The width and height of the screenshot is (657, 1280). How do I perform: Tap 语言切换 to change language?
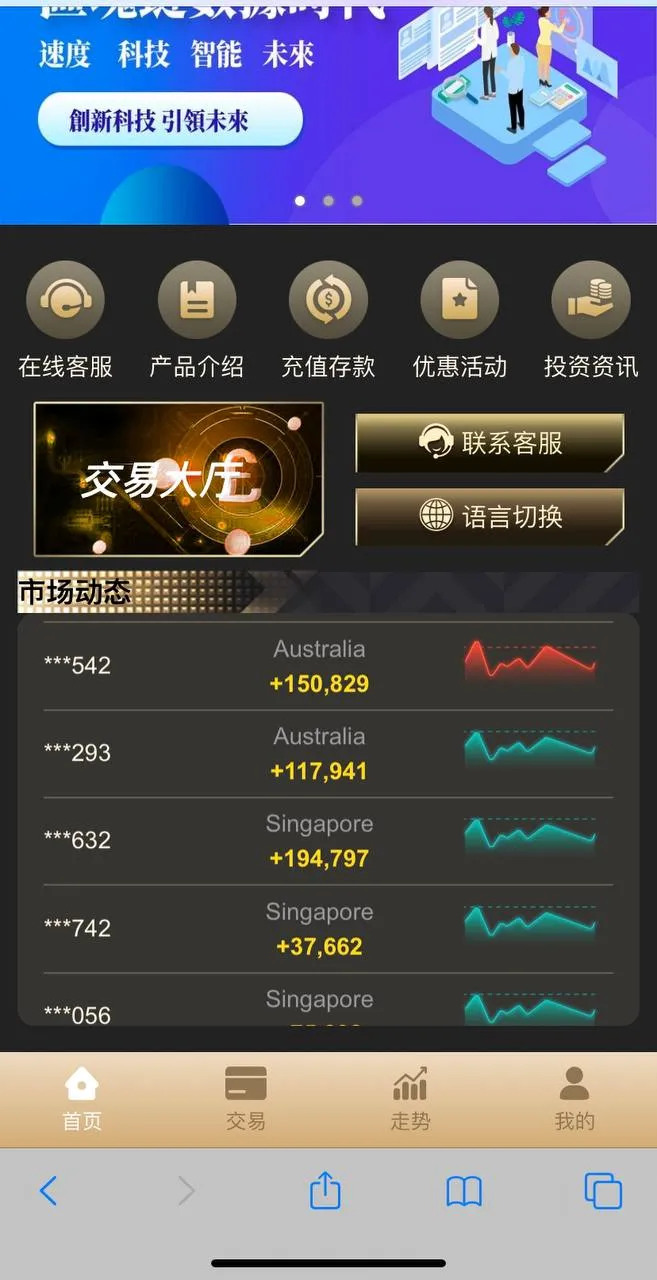[x=490, y=517]
